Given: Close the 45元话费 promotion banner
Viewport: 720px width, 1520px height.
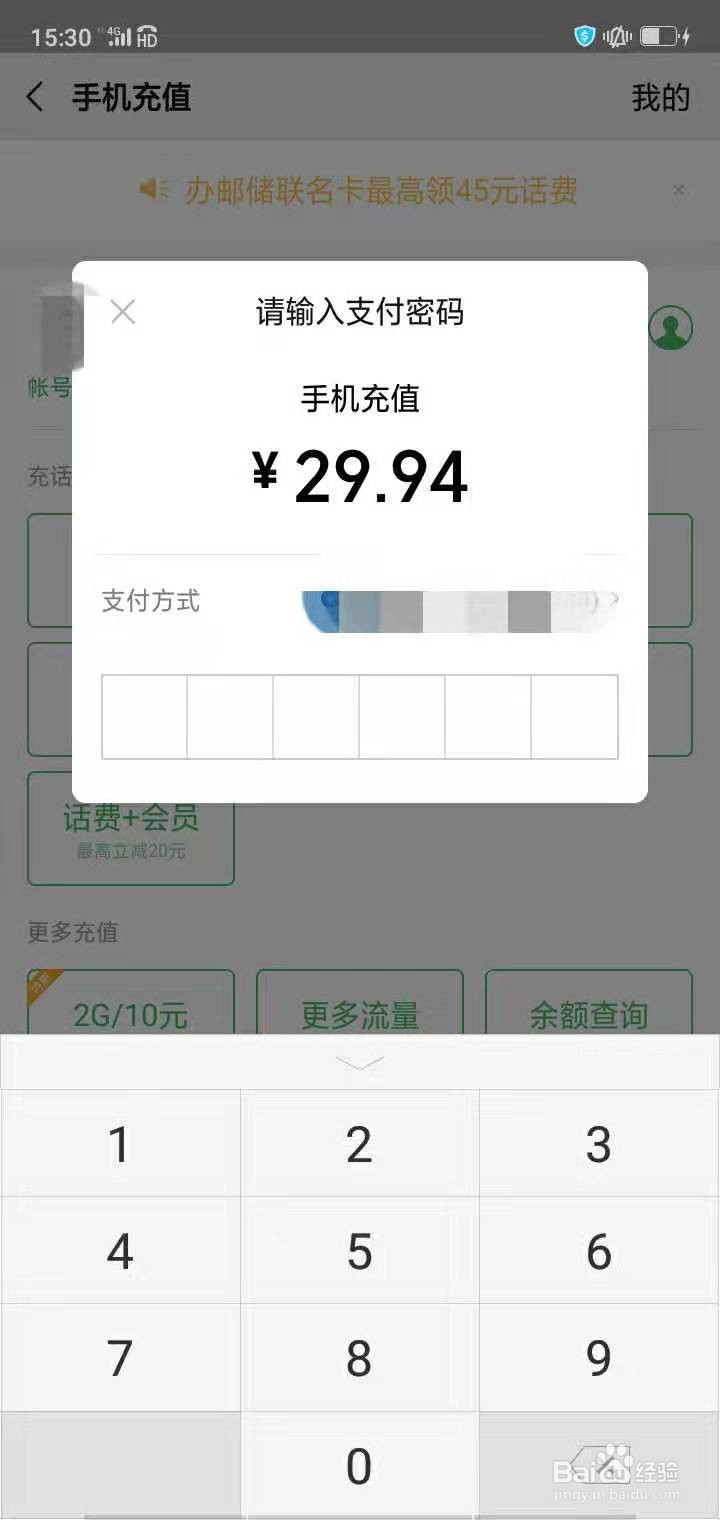Looking at the screenshot, I should [x=678, y=190].
